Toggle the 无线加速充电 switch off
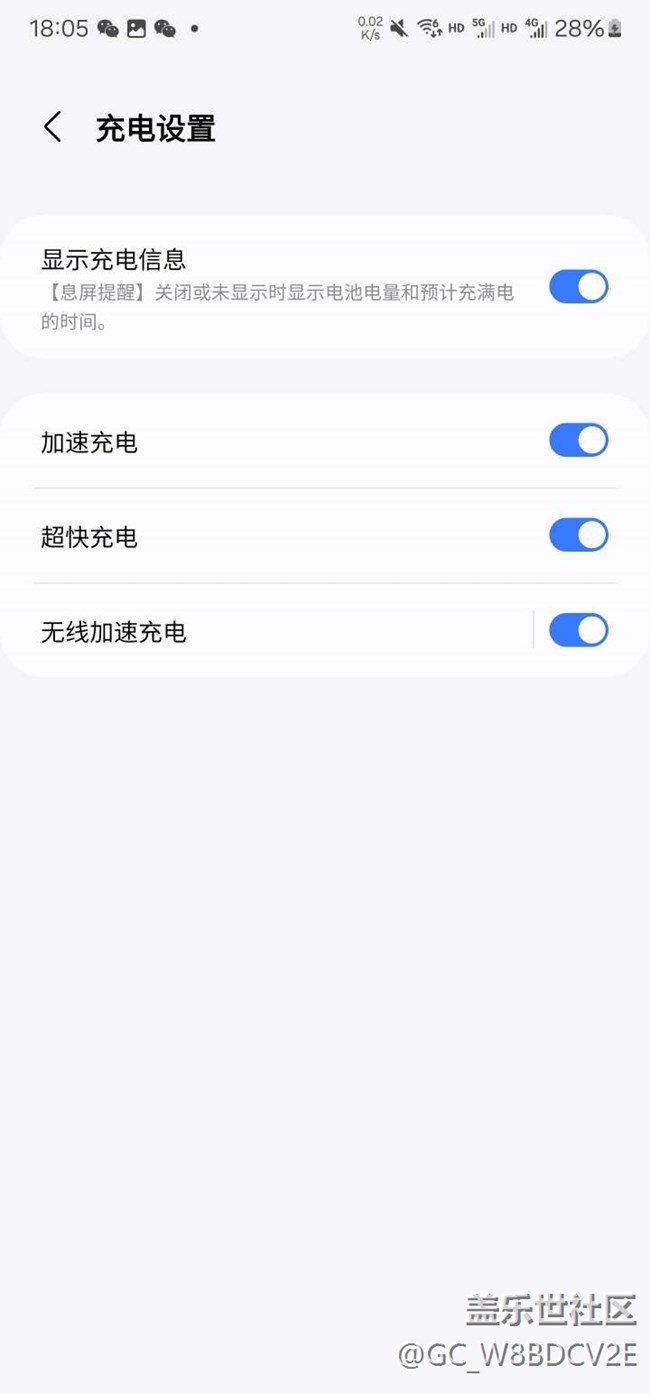 [x=578, y=630]
